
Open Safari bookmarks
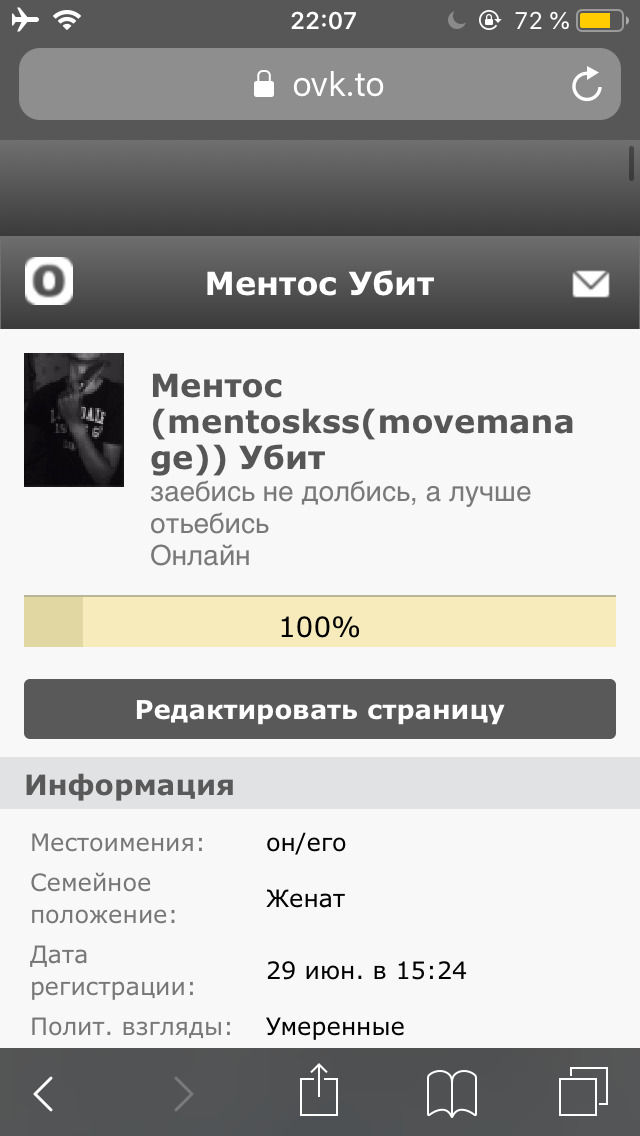pos(451,1093)
